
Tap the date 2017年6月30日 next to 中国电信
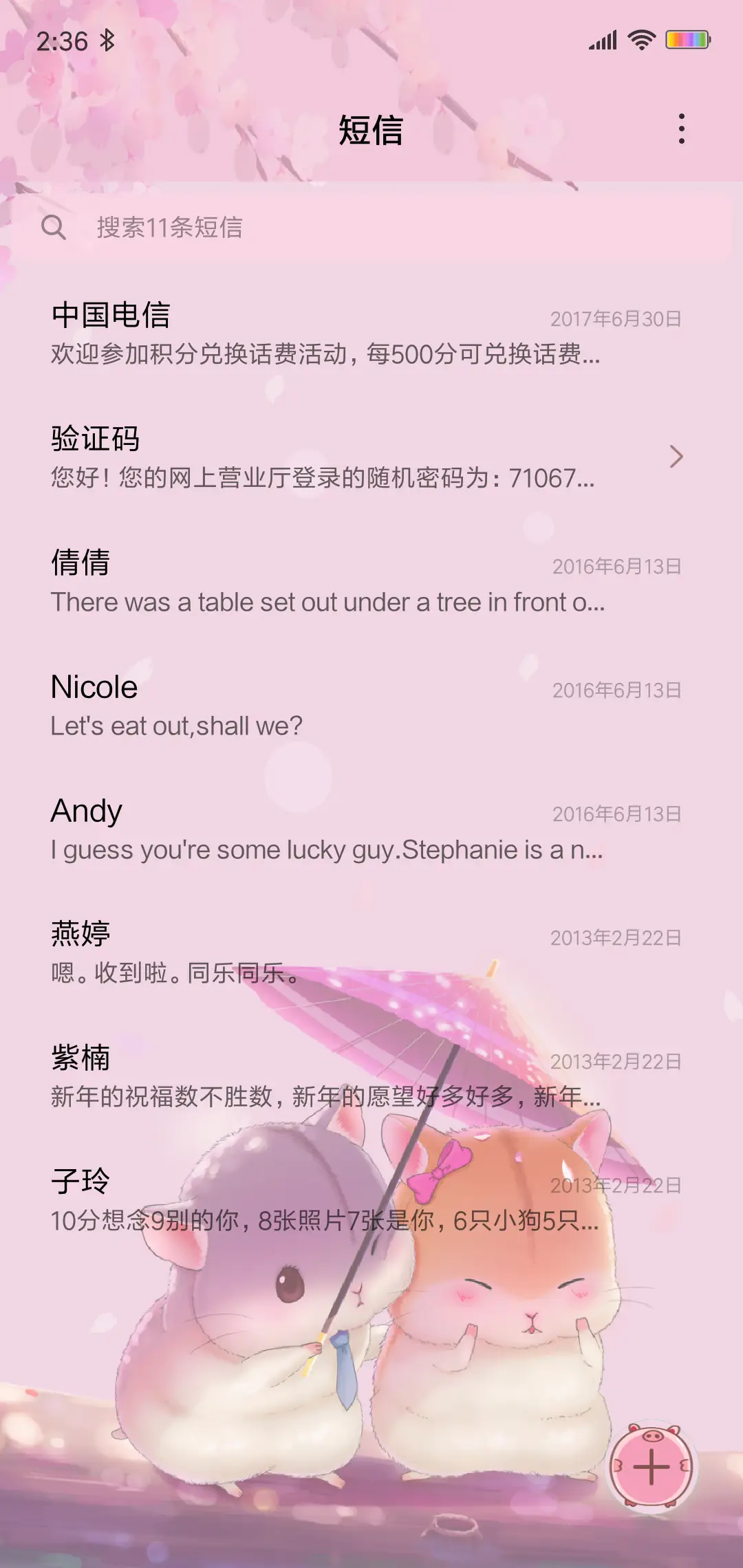[x=616, y=316]
